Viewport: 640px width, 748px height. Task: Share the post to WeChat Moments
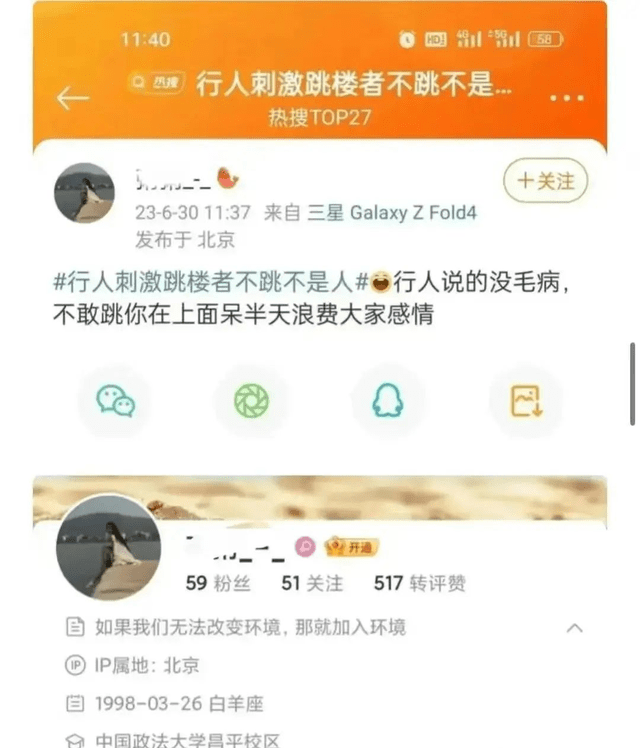251,401
